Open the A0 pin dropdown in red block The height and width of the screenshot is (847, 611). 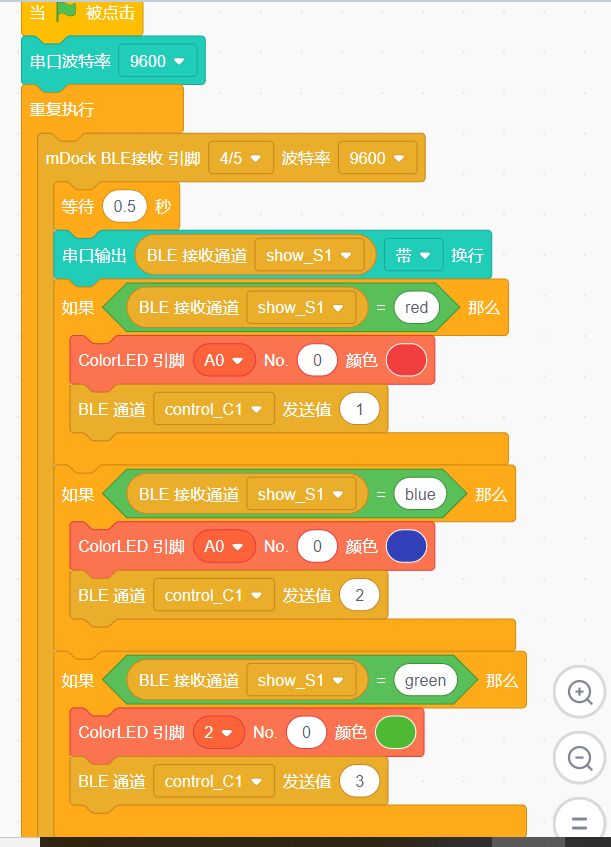(224, 360)
